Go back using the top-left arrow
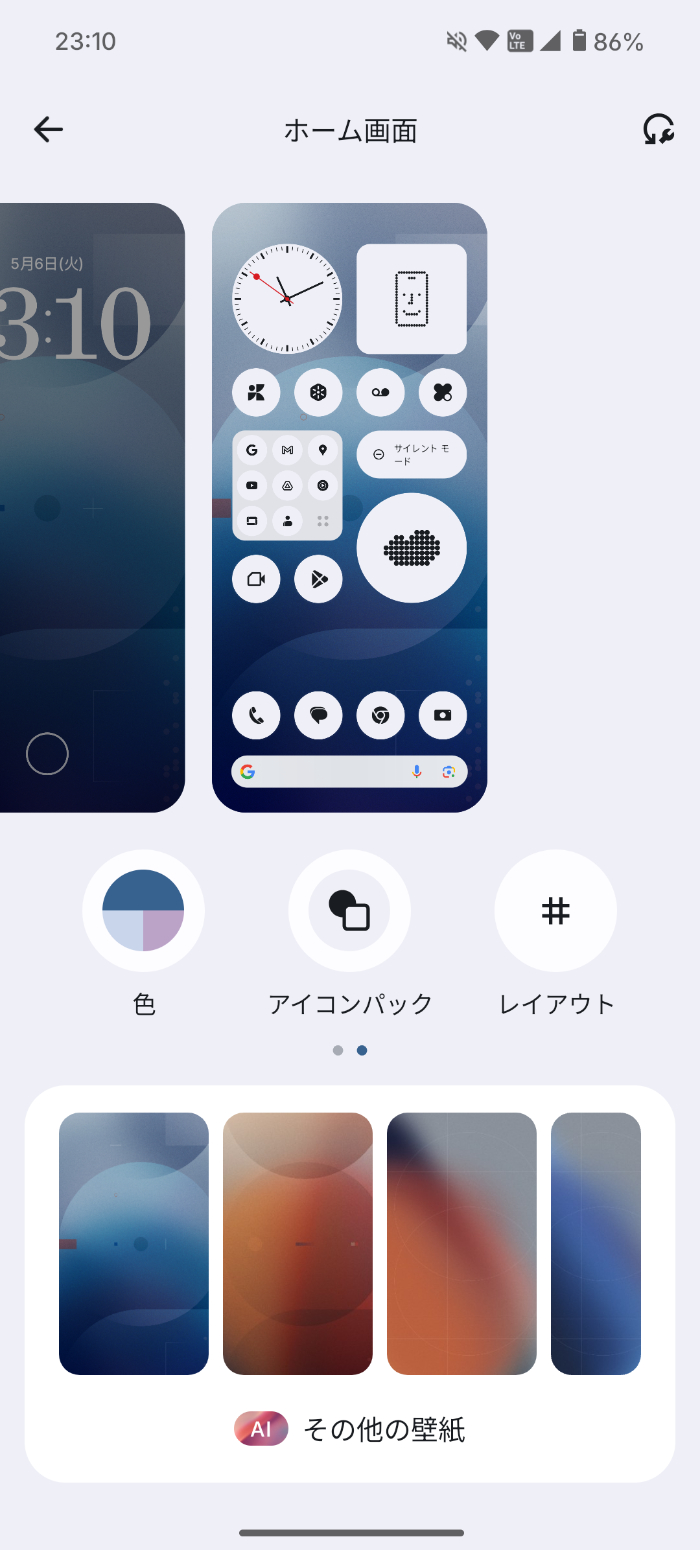700x1550 pixels. click(x=48, y=129)
